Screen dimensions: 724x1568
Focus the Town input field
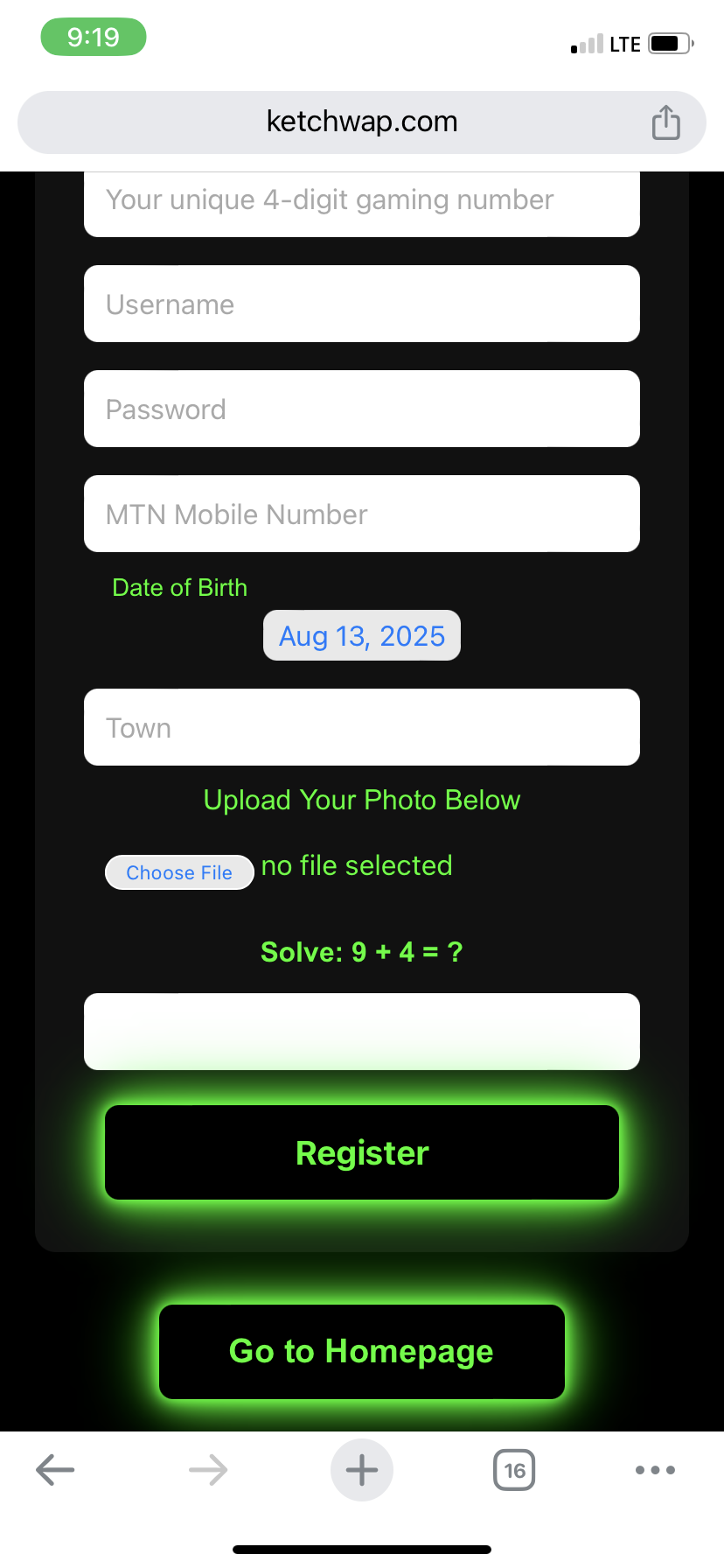click(x=361, y=727)
